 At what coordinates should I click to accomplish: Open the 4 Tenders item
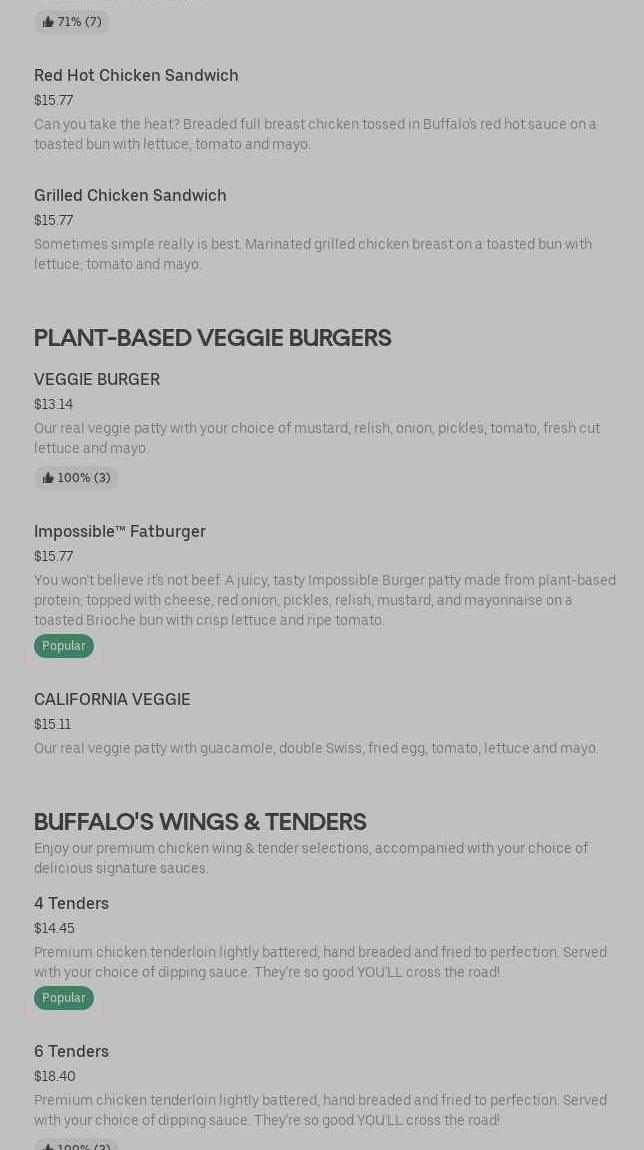pyautogui.click(x=72, y=904)
